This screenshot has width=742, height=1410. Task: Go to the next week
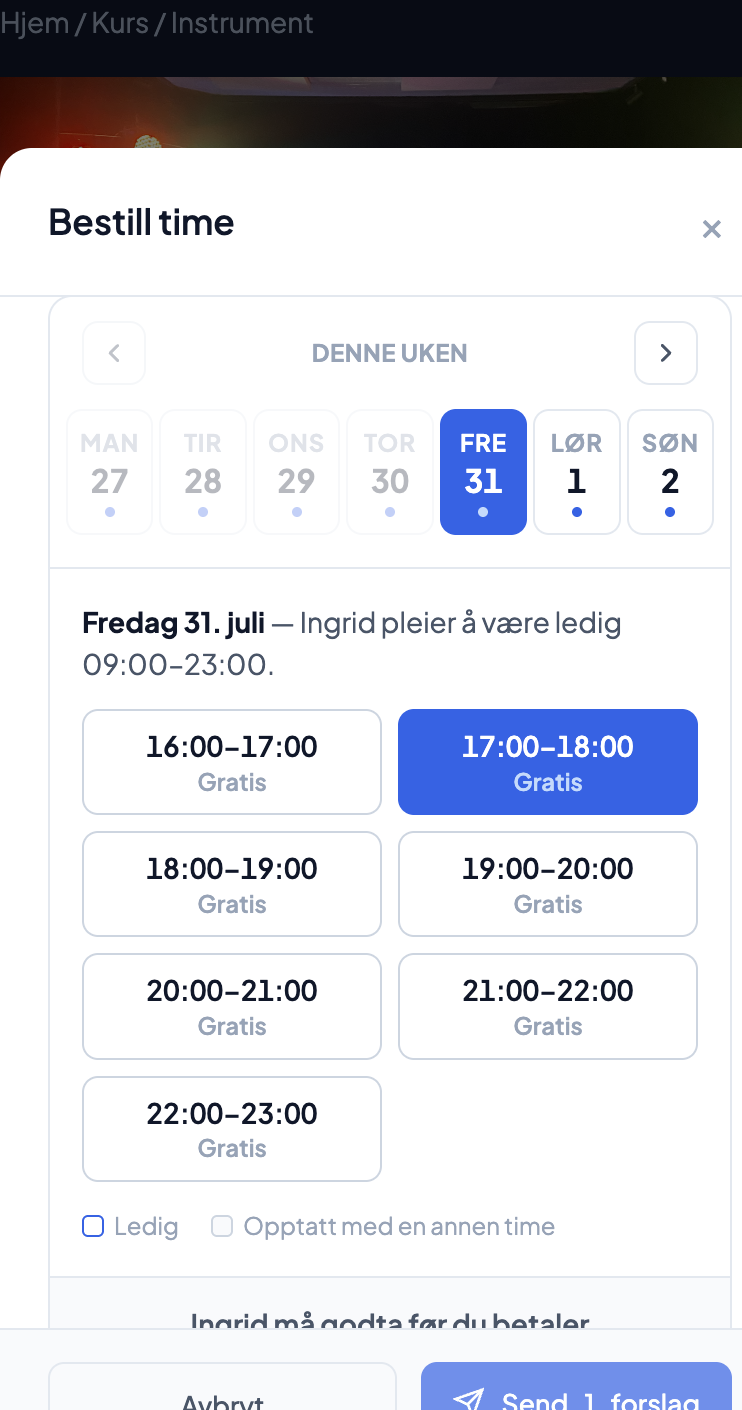(x=666, y=353)
